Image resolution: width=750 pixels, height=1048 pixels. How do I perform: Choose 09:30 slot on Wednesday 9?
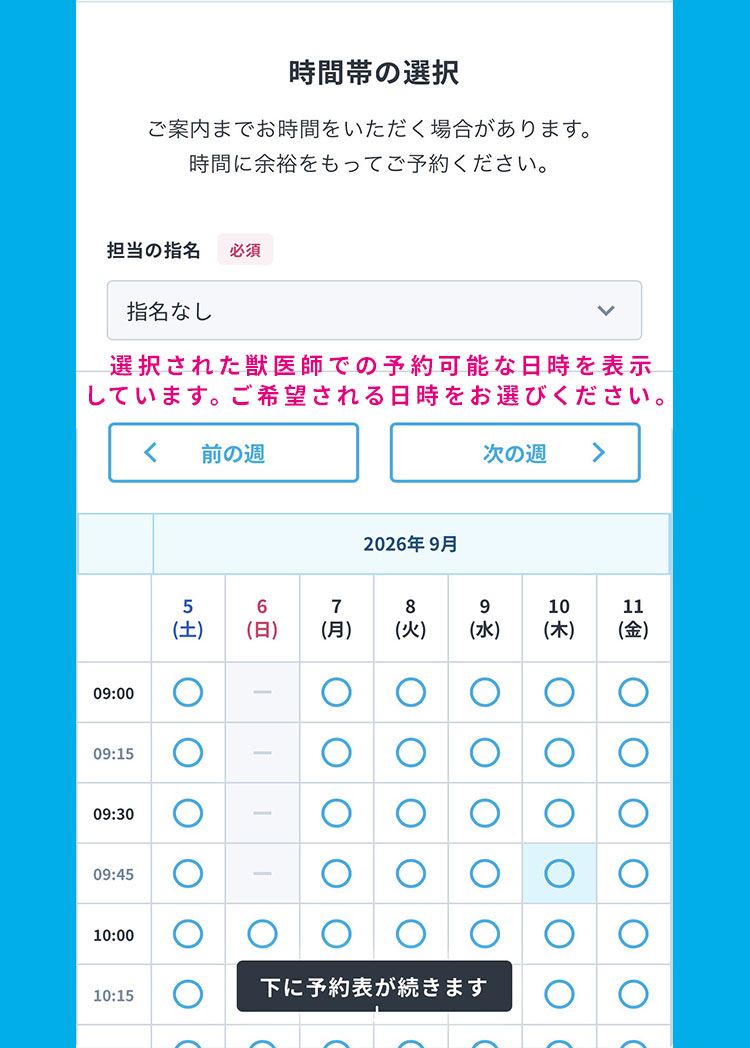pos(485,813)
